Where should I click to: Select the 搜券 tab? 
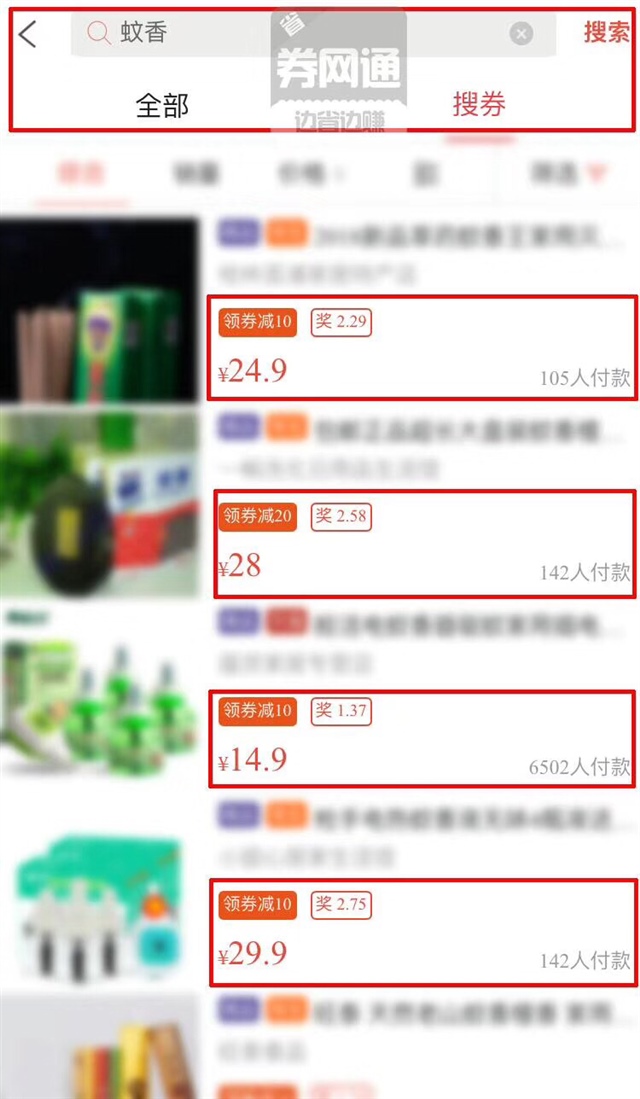[479, 104]
